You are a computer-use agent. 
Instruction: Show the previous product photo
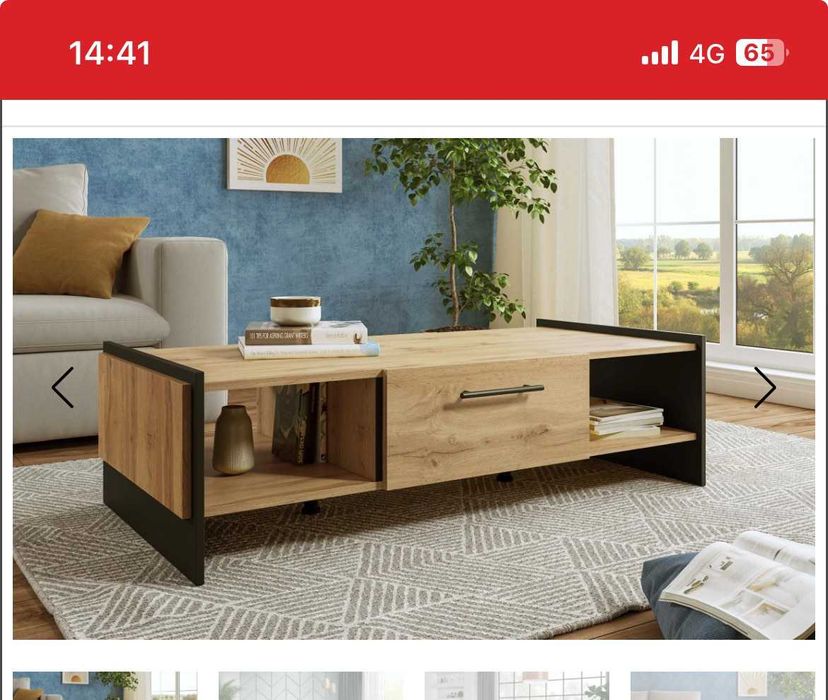[x=63, y=388]
